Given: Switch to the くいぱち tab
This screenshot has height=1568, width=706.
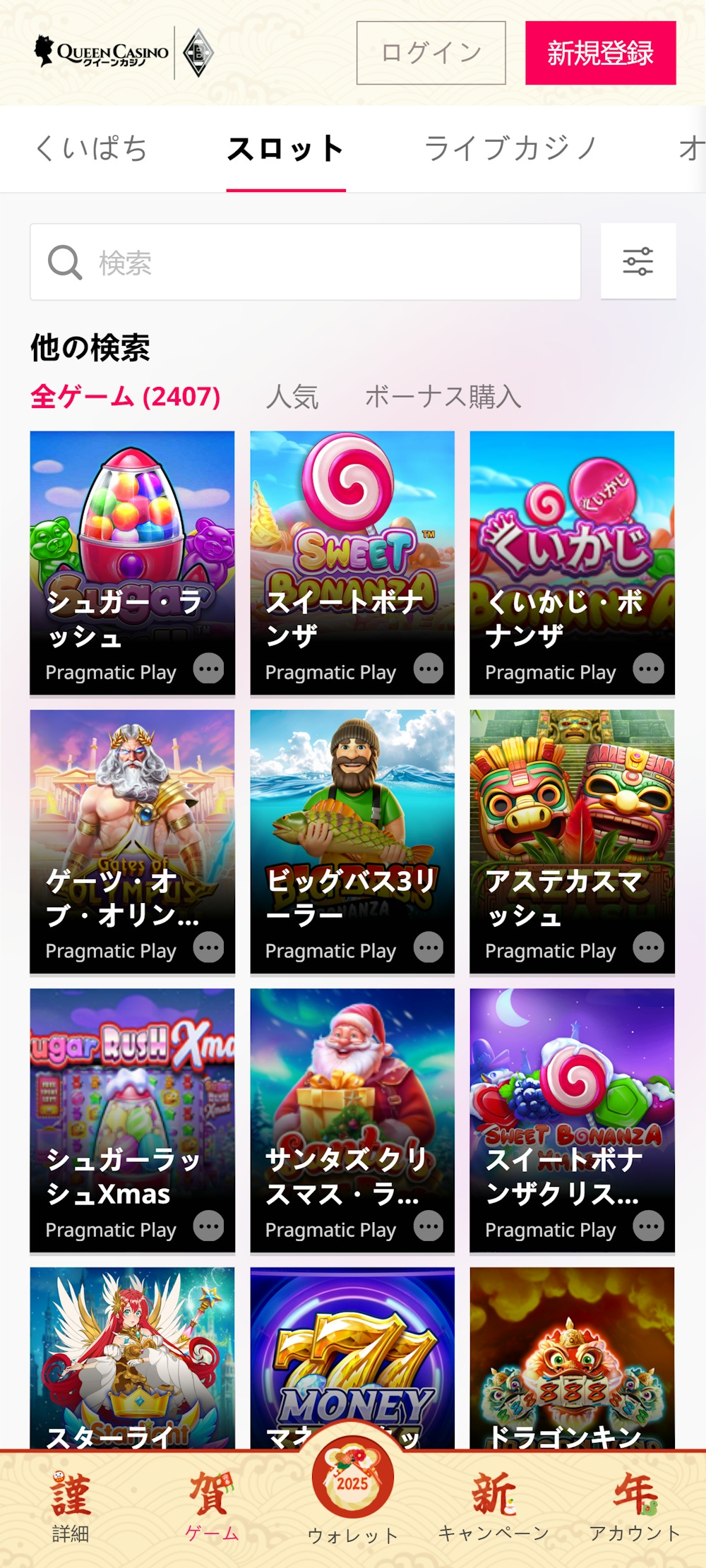Looking at the screenshot, I should pyautogui.click(x=91, y=149).
